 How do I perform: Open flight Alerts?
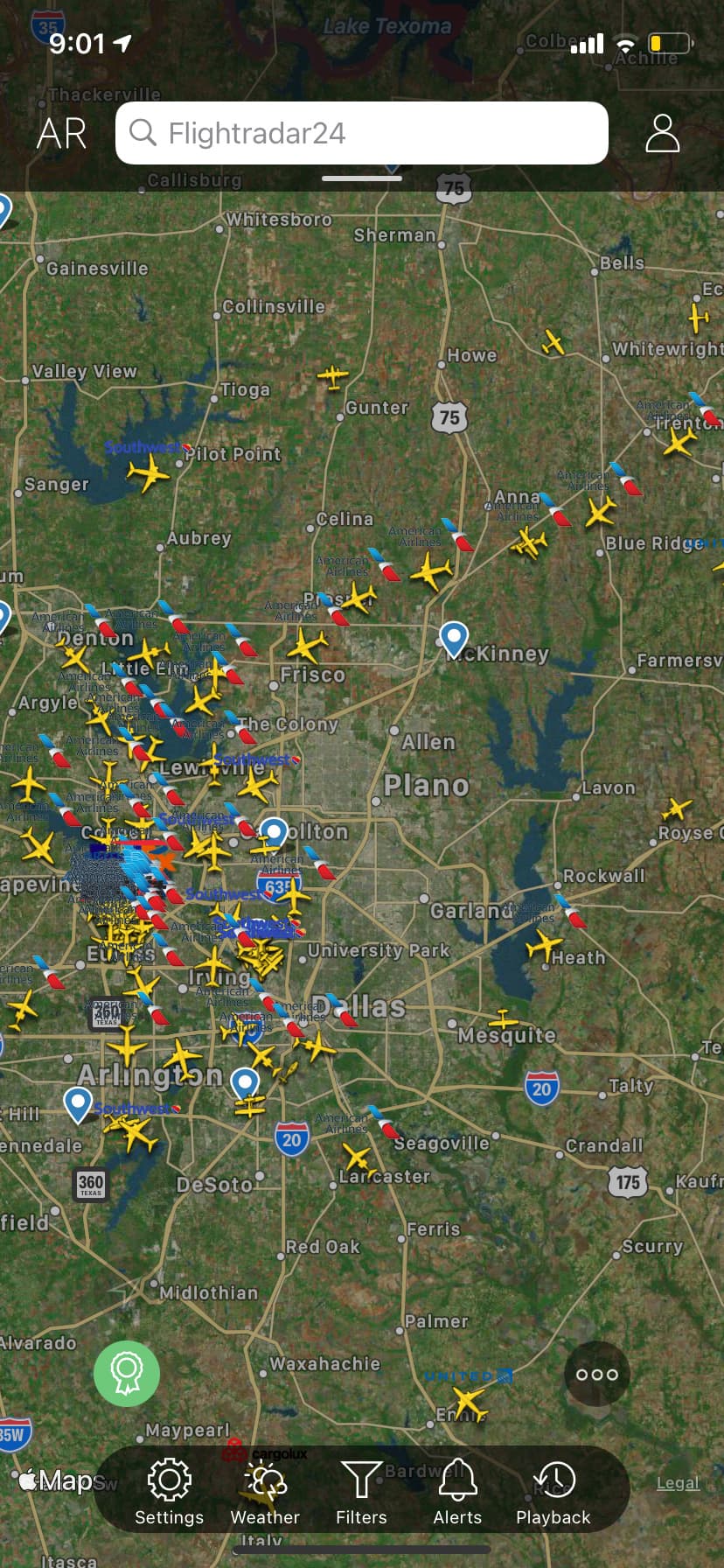coord(457,1492)
